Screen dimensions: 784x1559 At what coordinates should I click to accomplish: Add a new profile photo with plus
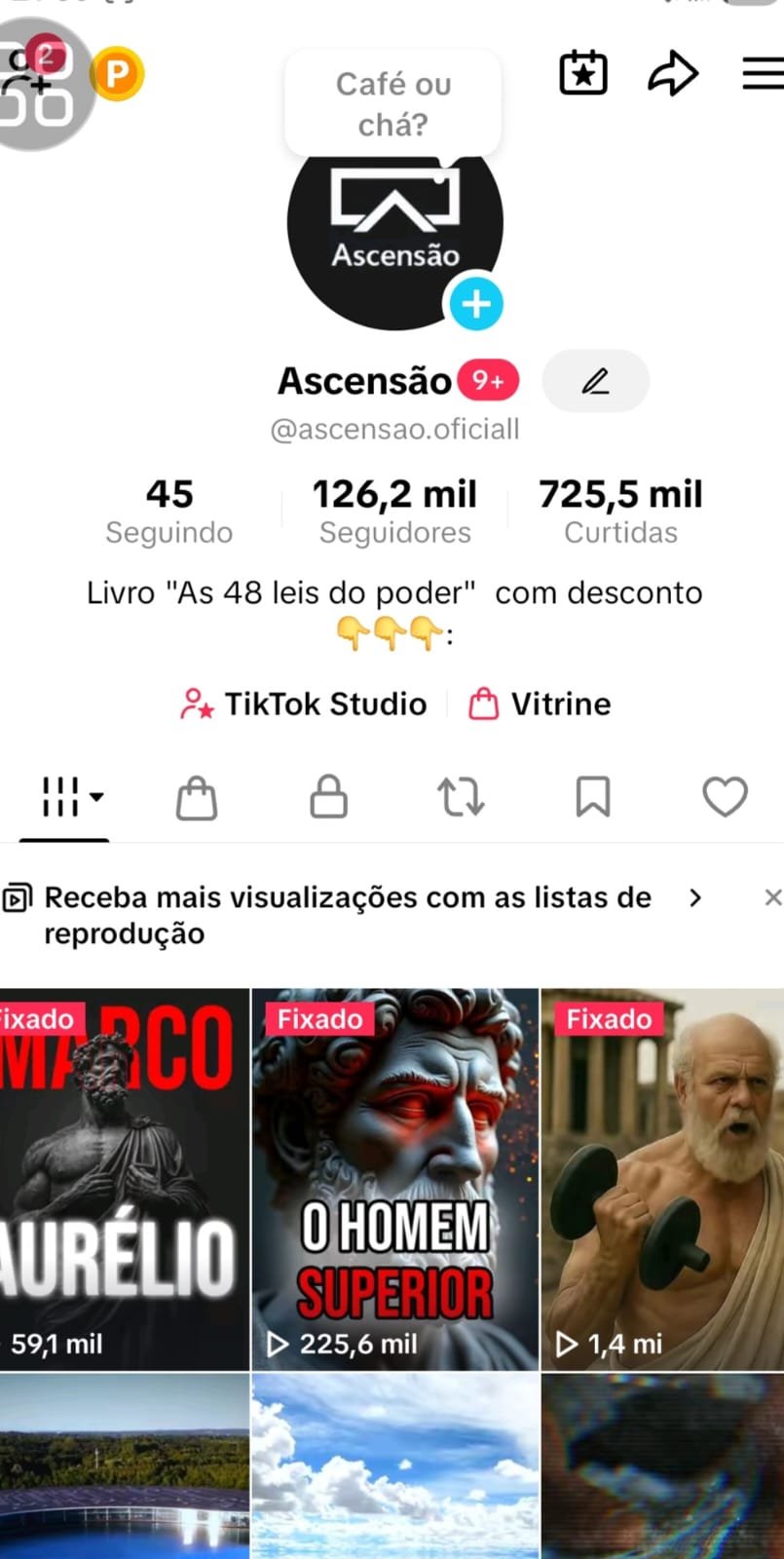pos(475,304)
